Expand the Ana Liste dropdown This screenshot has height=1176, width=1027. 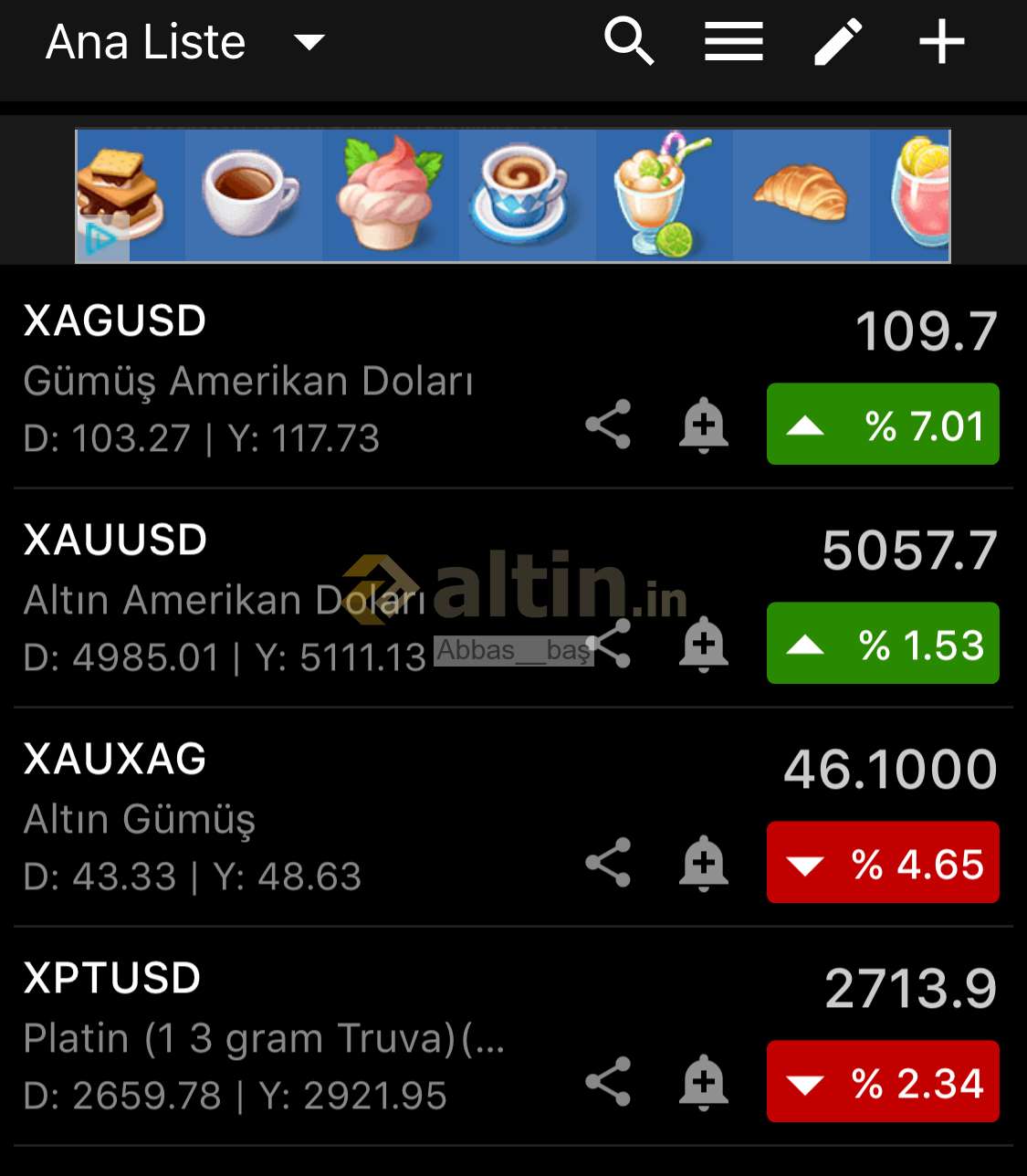pyautogui.click(x=309, y=42)
